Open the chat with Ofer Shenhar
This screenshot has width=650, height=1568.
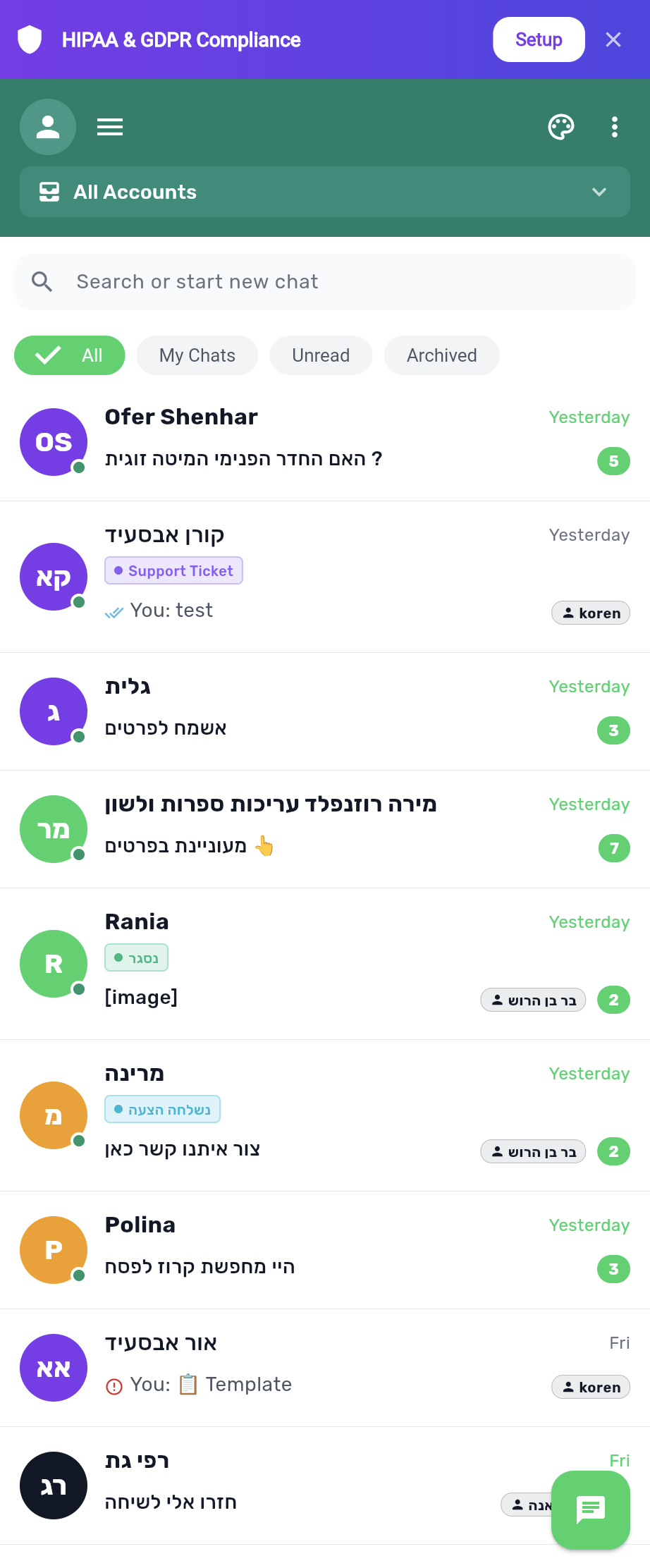click(282, 437)
